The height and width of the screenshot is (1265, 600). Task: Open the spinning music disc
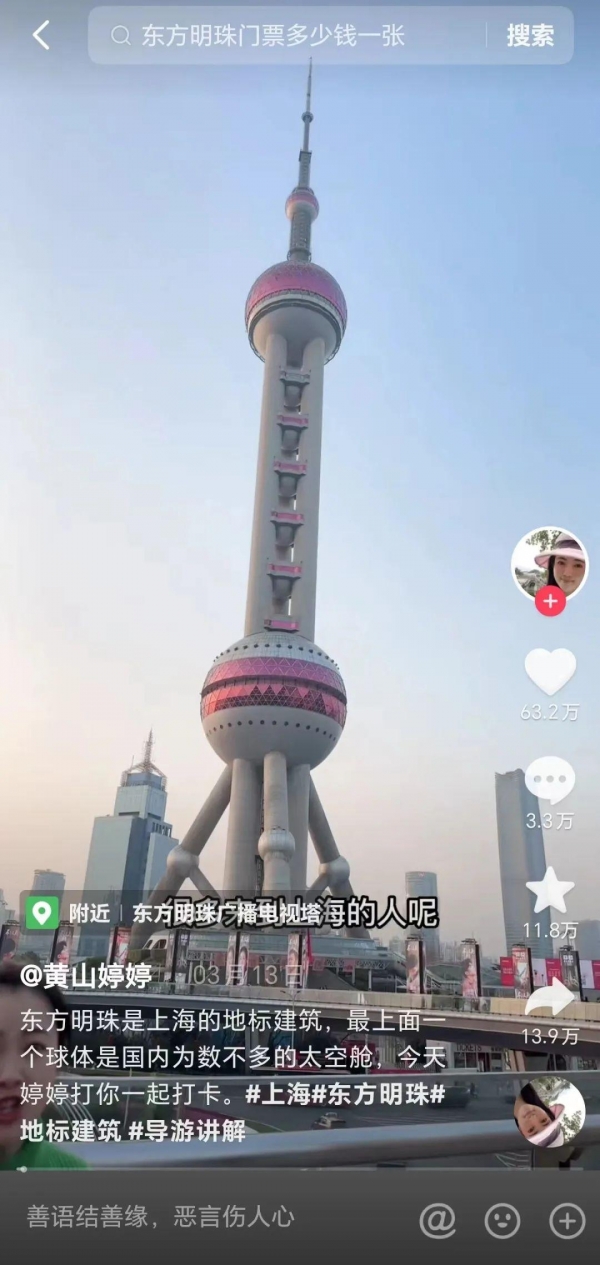[550, 1111]
